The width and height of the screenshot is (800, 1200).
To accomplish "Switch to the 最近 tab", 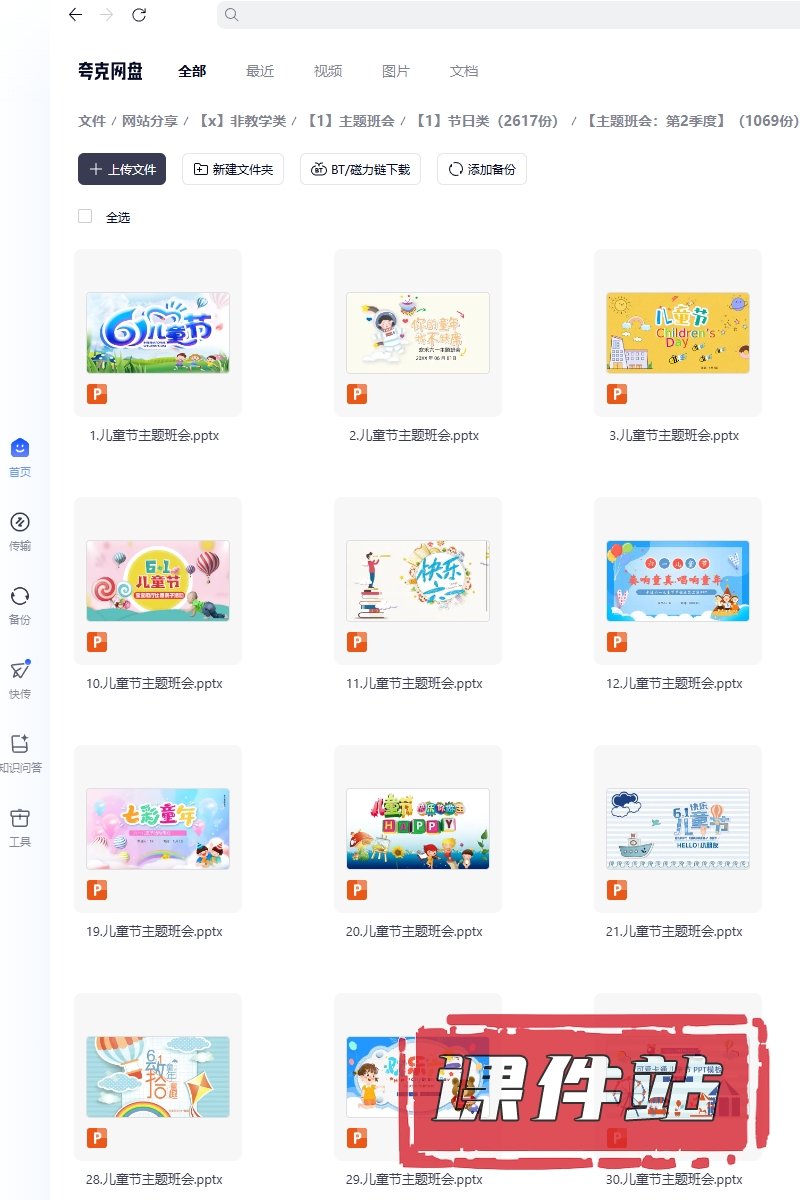I will coord(260,71).
